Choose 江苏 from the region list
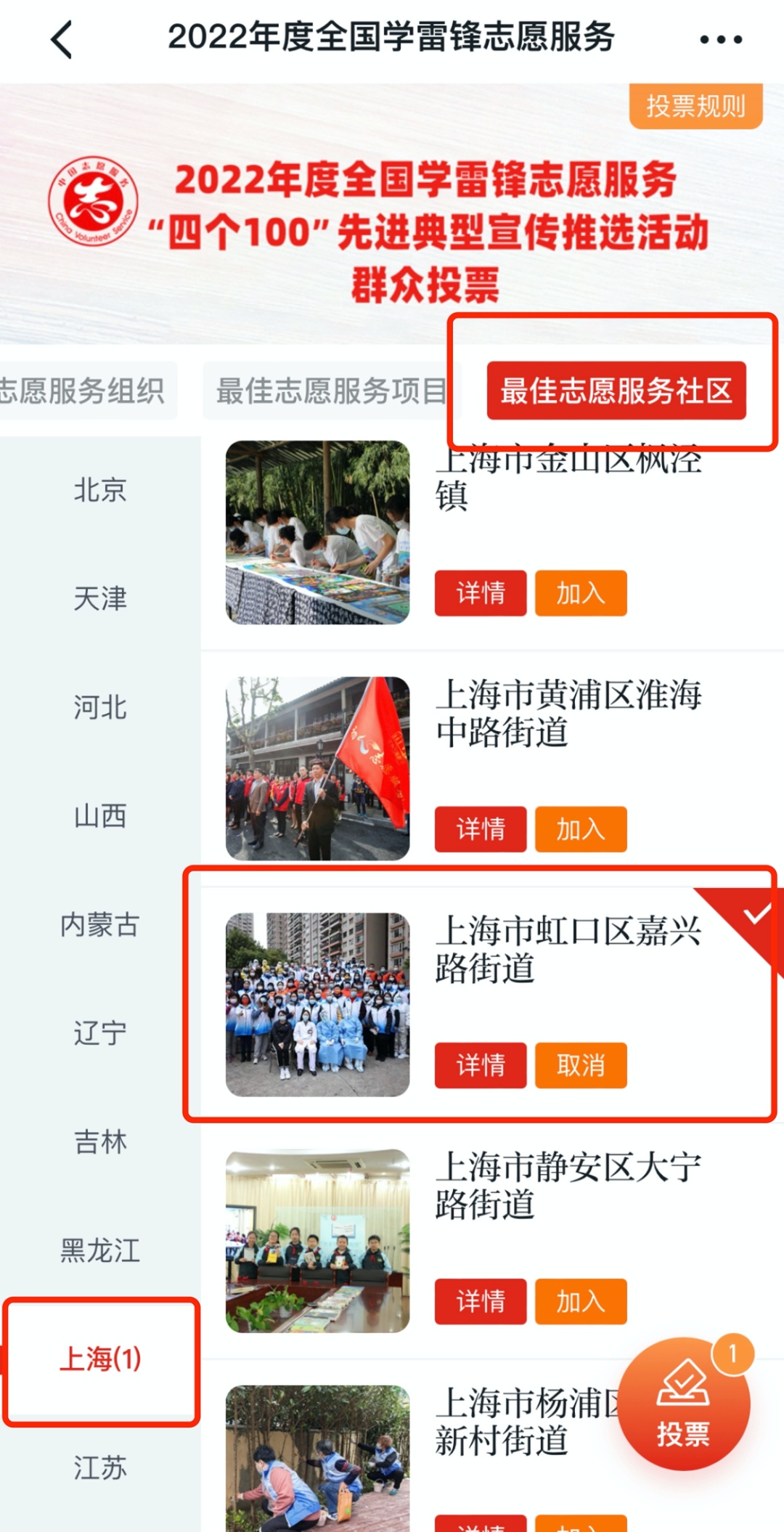784x1532 pixels. click(x=100, y=1468)
